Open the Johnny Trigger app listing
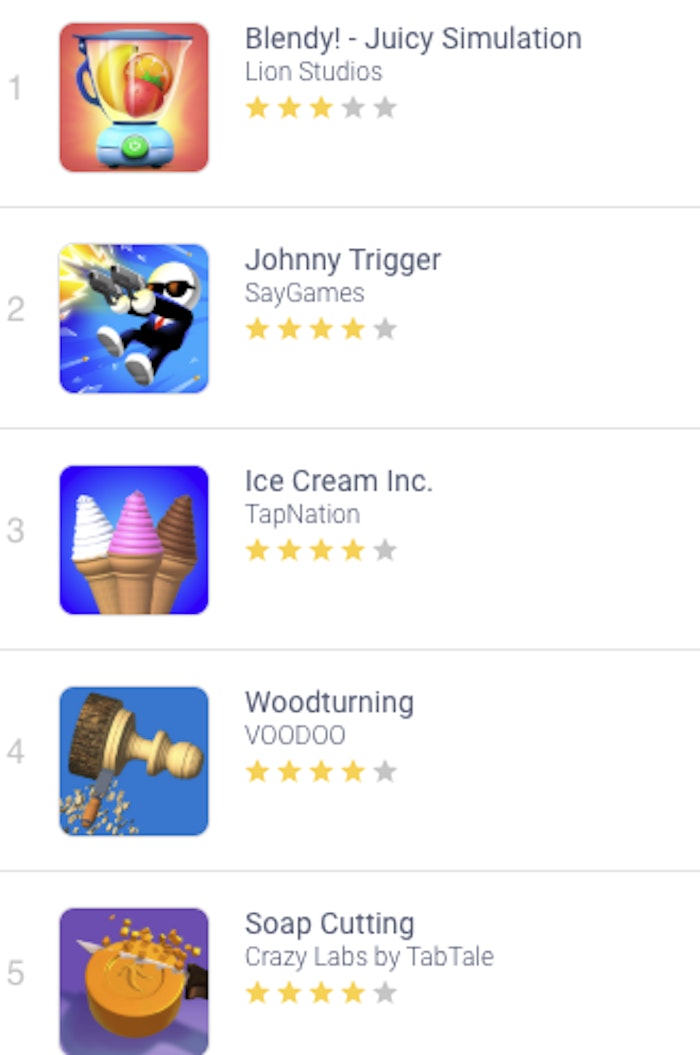 click(x=342, y=261)
